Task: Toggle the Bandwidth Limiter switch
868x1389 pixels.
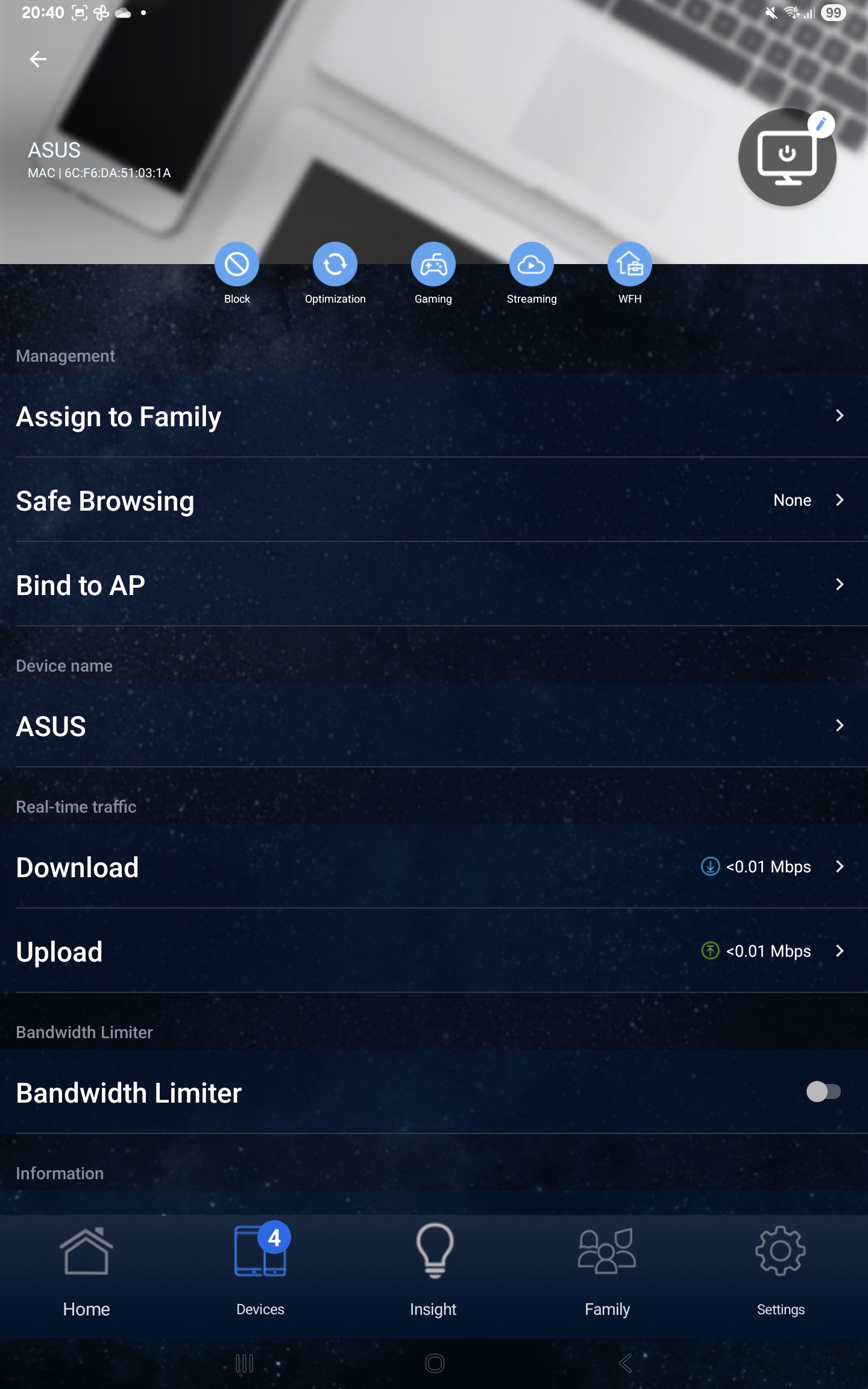Action: (823, 1092)
